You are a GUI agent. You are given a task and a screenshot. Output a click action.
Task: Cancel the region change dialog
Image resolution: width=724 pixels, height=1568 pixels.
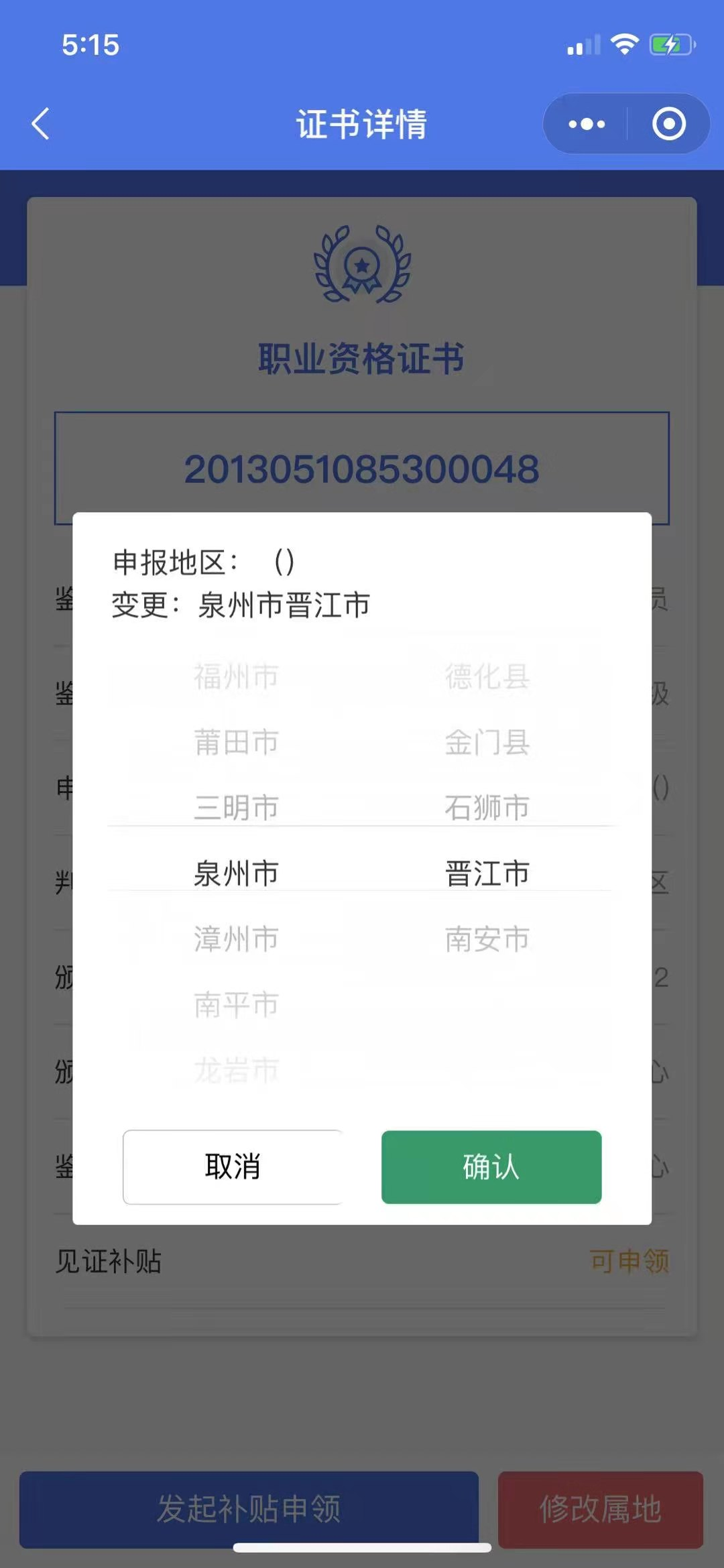coord(233,1167)
